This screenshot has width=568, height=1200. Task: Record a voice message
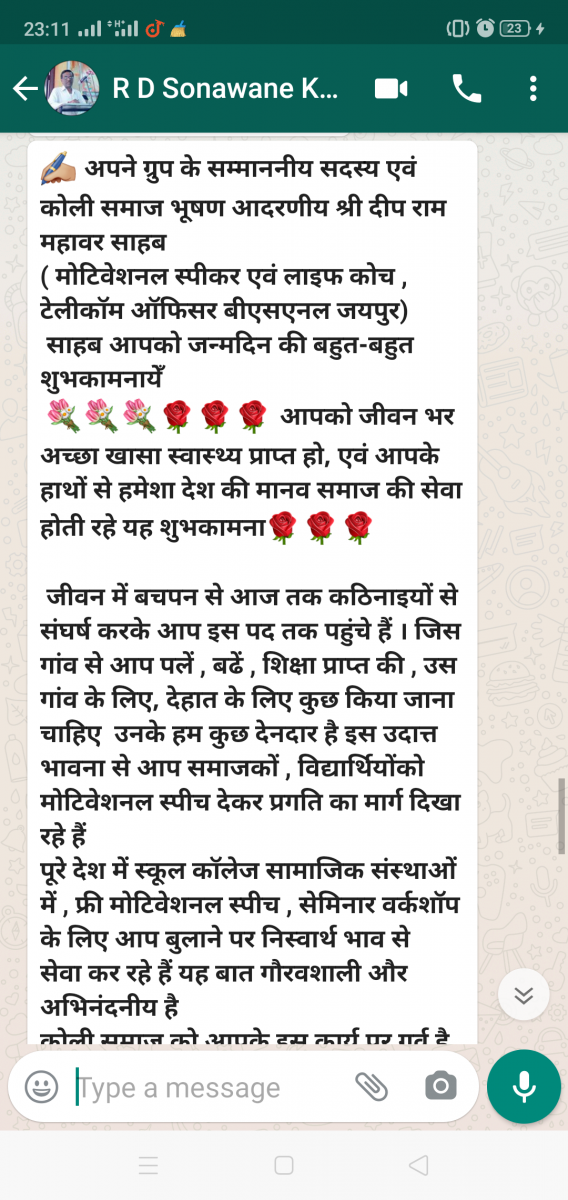tap(524, 1087)
